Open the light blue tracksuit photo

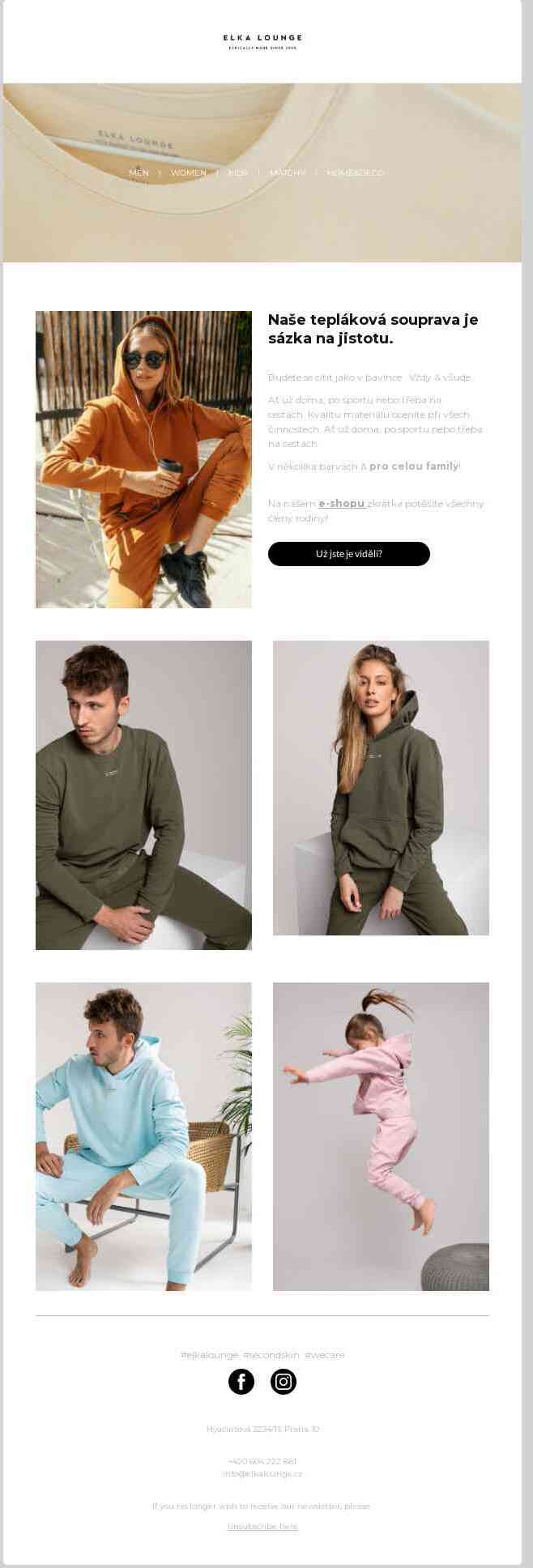(x=143, y=1136)
